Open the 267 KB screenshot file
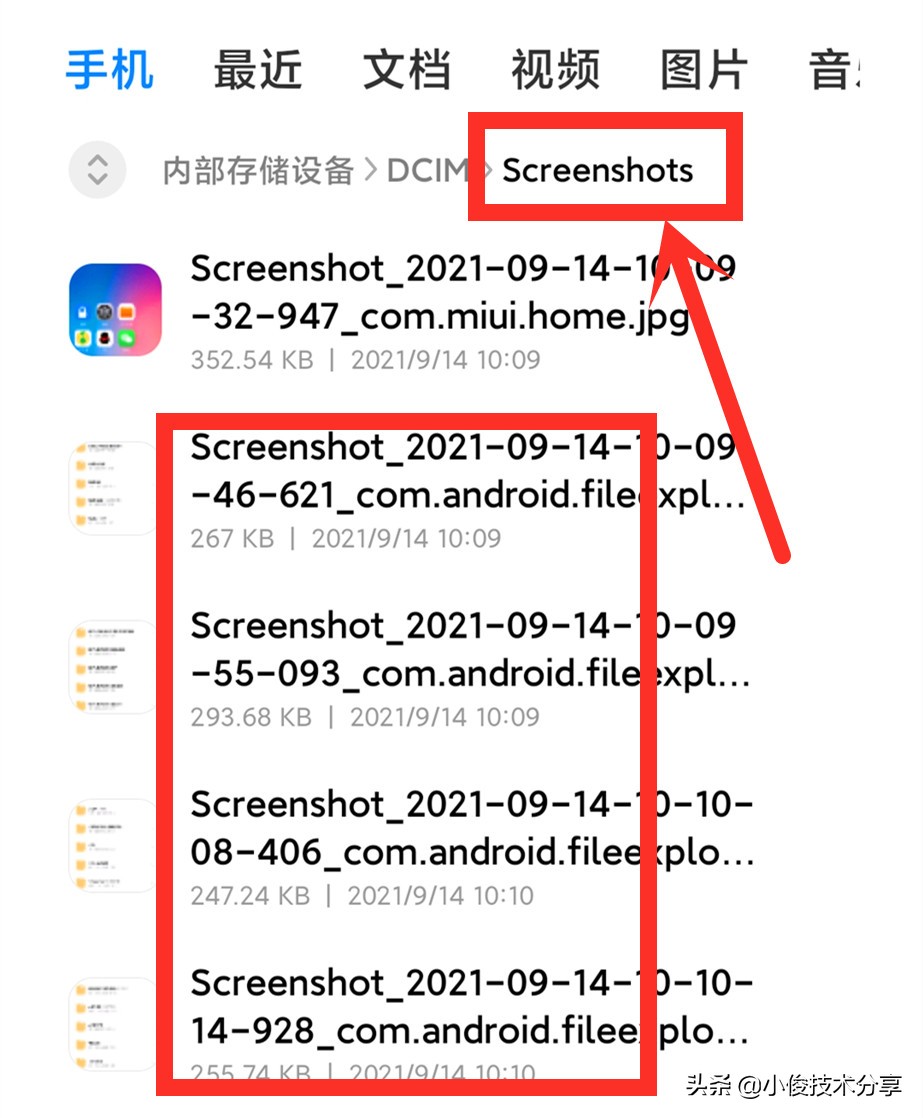 pos(440,490)
